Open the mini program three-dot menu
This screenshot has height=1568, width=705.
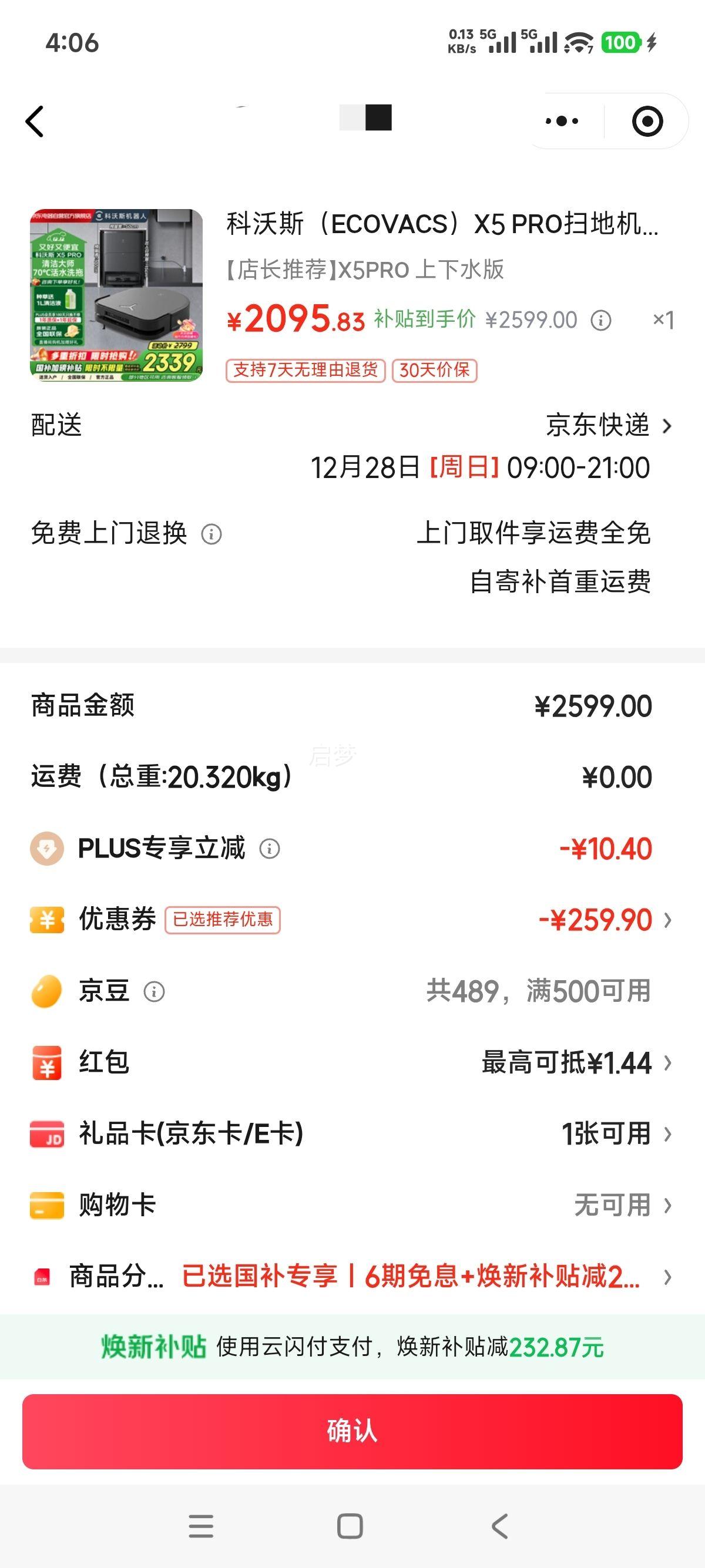[562, 121]
